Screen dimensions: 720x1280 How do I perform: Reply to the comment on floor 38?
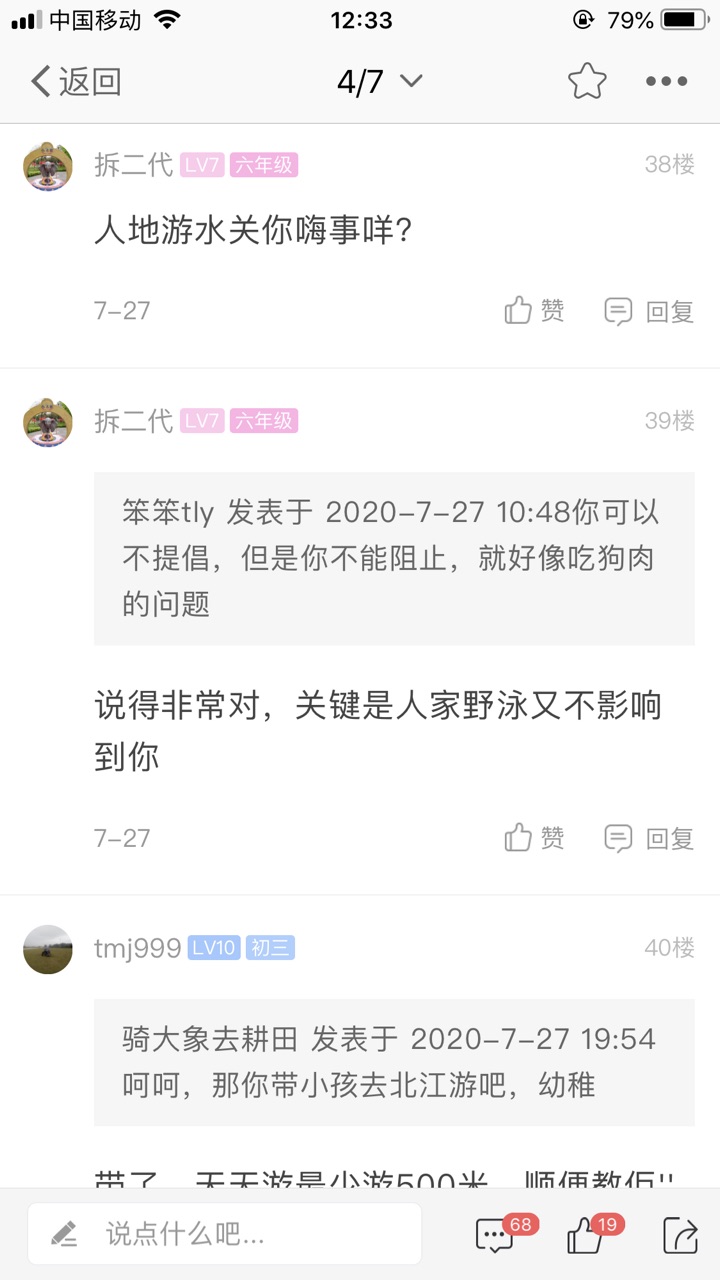point(649,311)
